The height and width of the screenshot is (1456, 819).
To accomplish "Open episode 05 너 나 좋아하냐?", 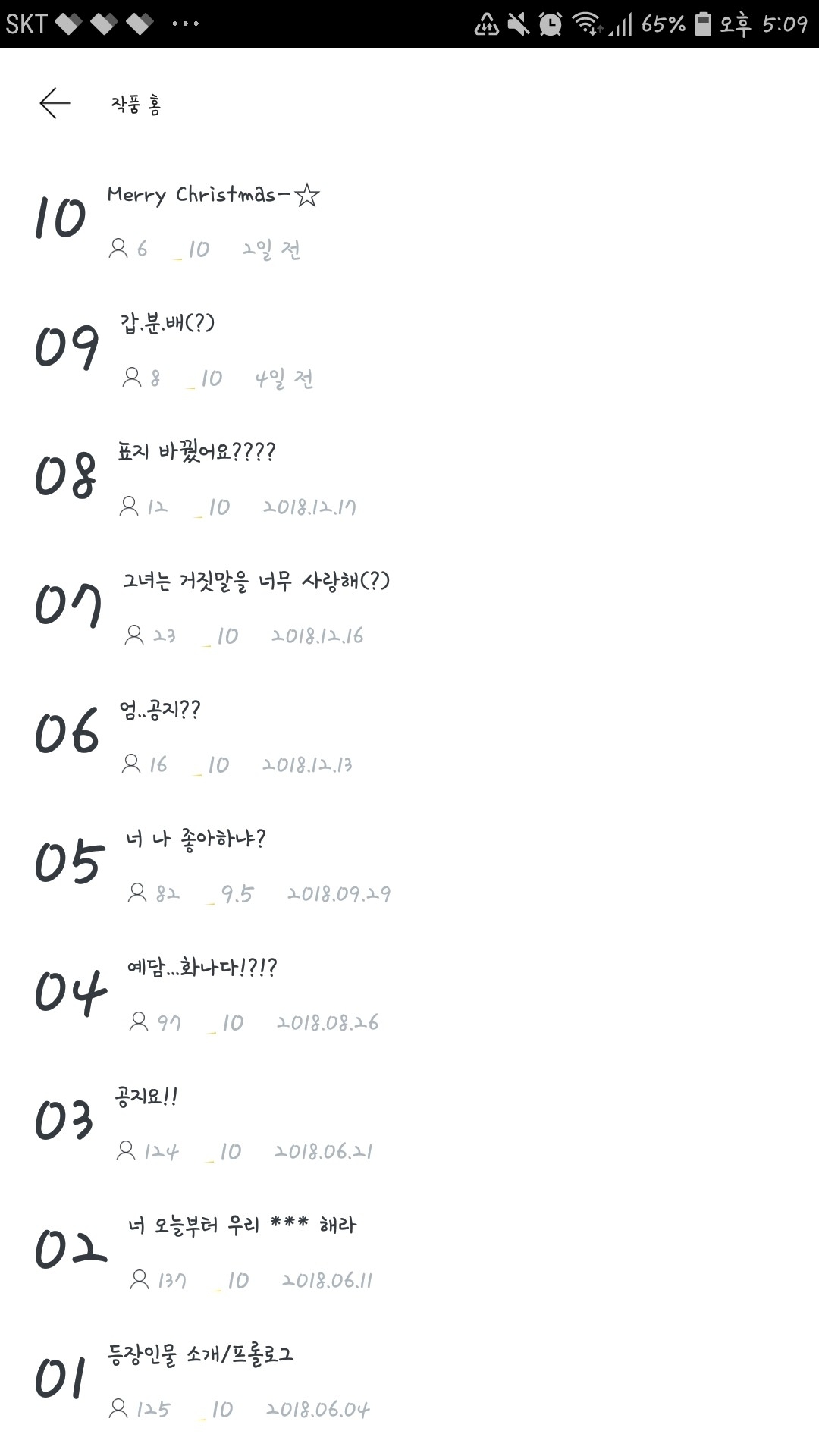I will [196, 839].
